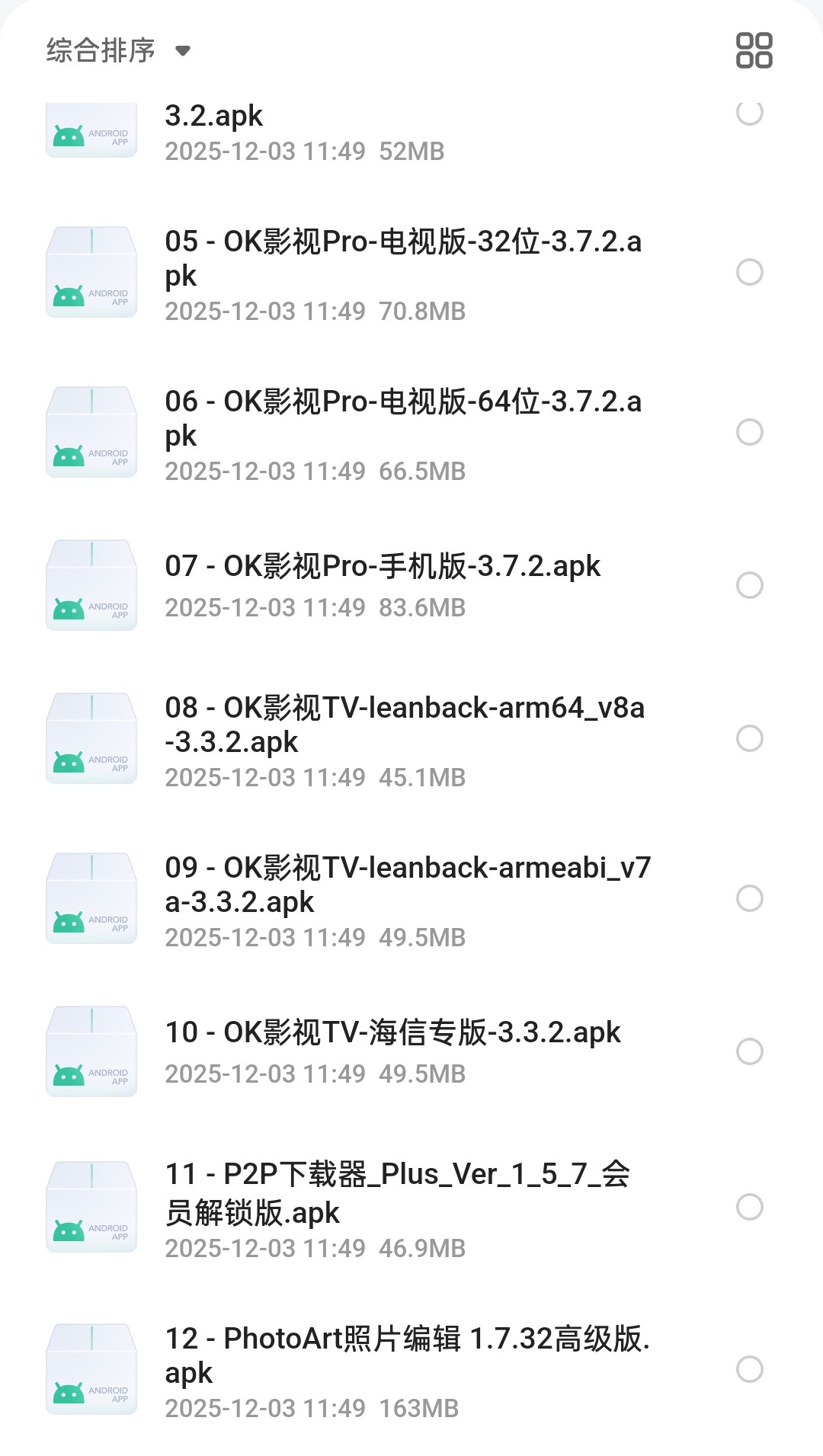Image resolution: width=823 pixels, height=1456 pixels.
Task: Switch to grid view layout
Action: [754, 50]
